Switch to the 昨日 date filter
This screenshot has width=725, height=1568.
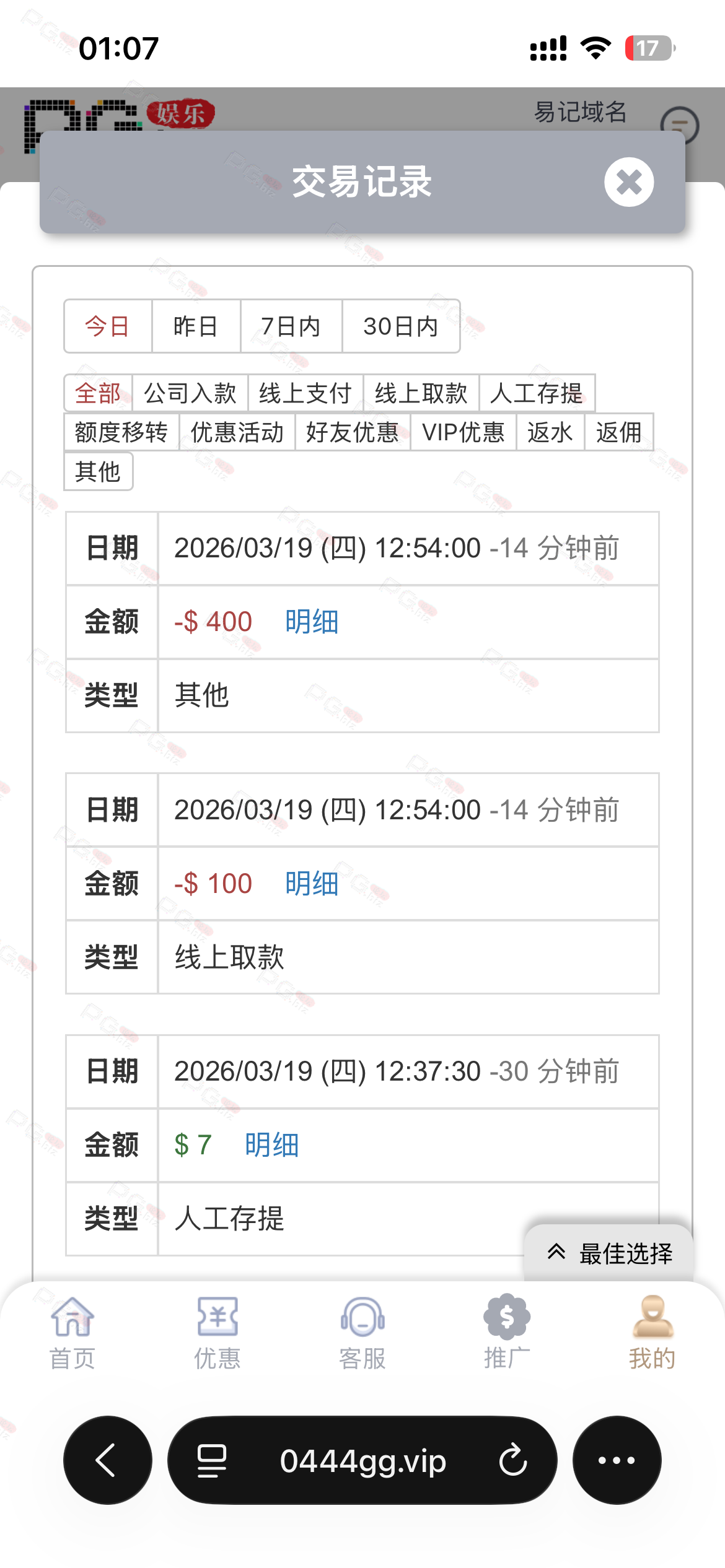(x=196, y=326)
